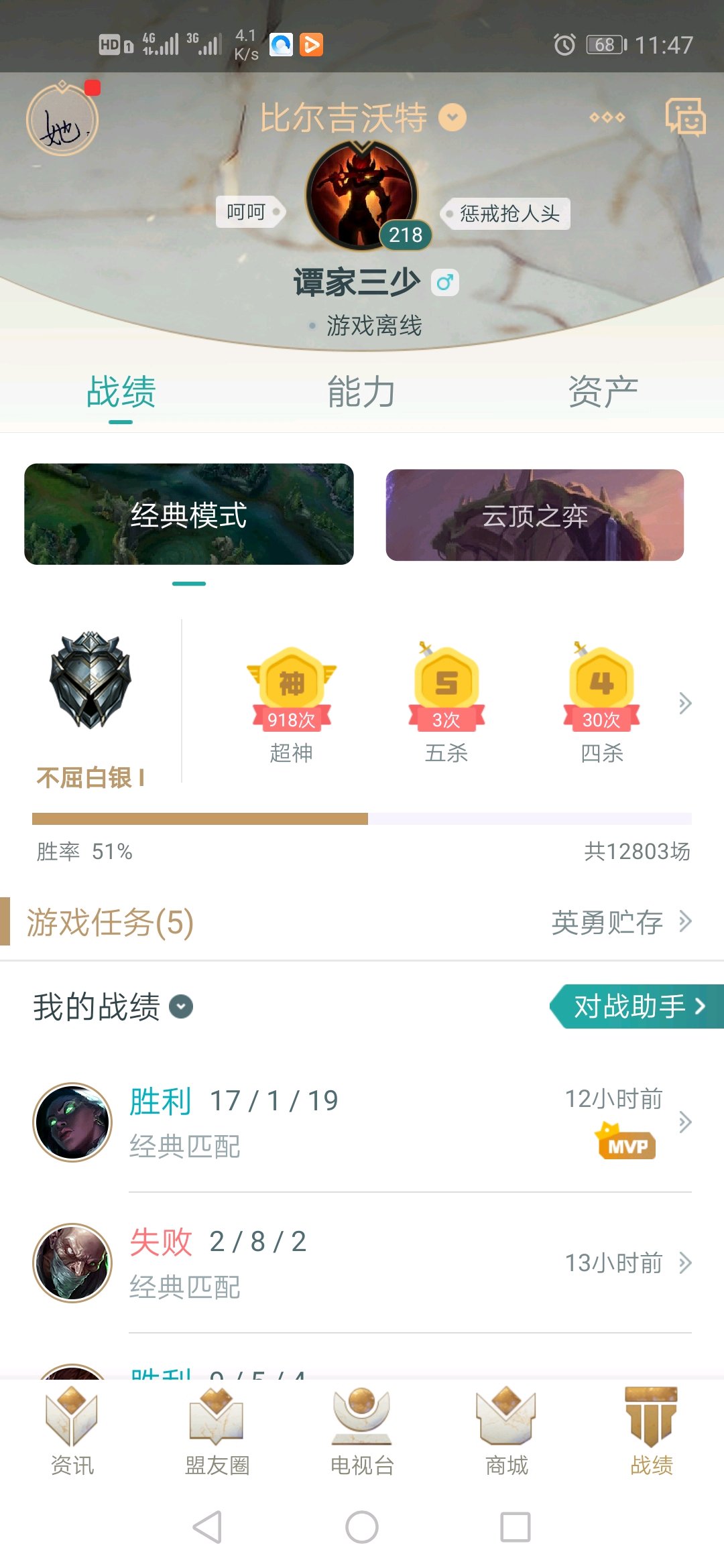This screenshot has height=1568, width=724.
Task: Open 英勇贮存
Action: [620, 923]
